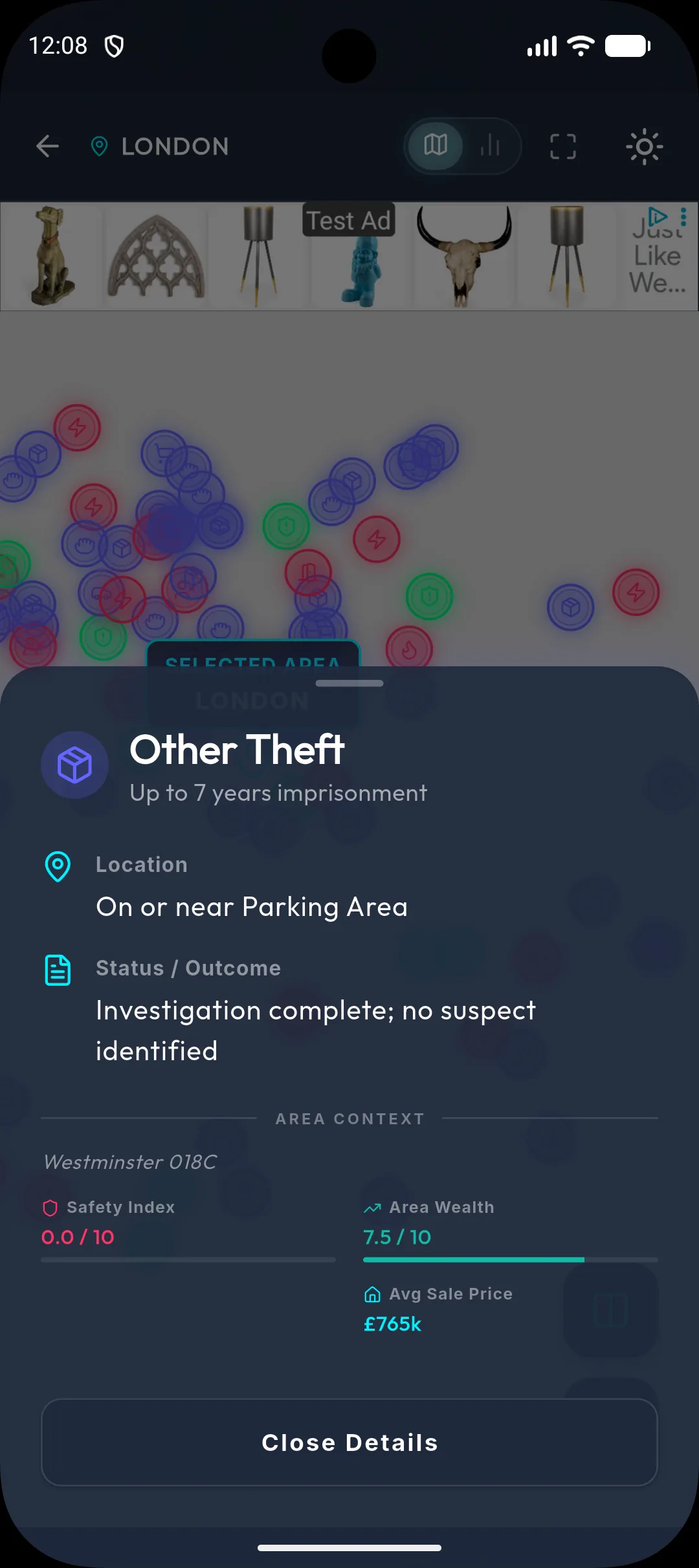
Task: Open the ad options menu
Action: pos(683,217)
